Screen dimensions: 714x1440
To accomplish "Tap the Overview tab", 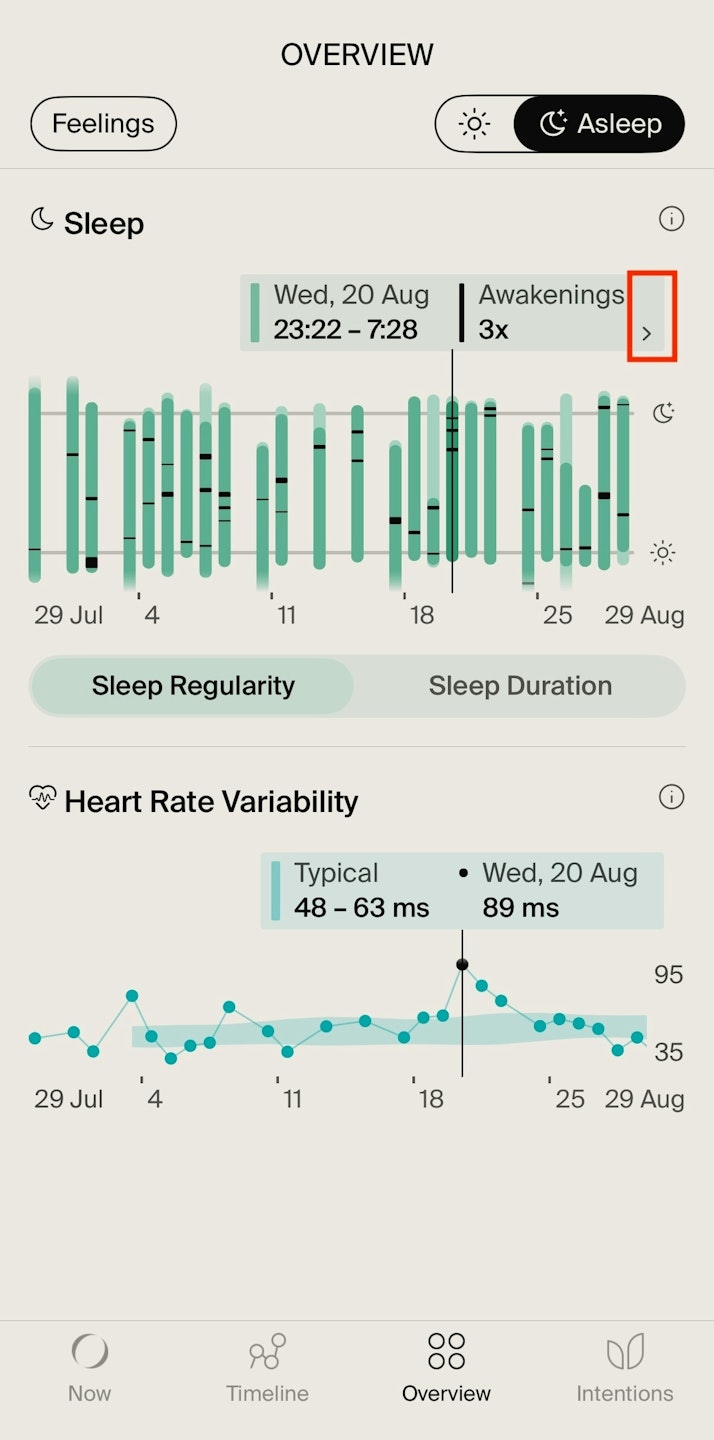I will 446,1367.
